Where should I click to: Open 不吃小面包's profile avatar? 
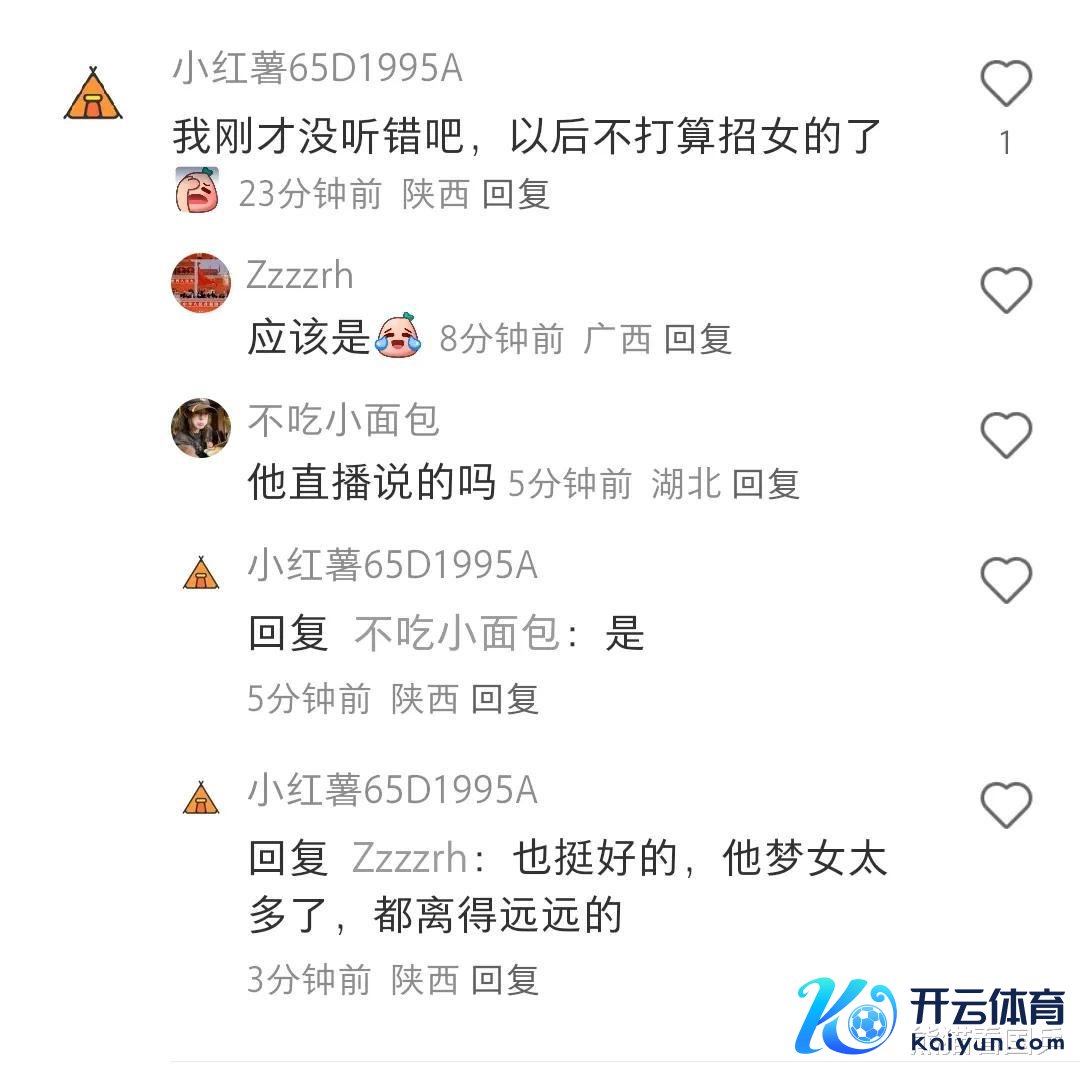click(x=201, y=427)
